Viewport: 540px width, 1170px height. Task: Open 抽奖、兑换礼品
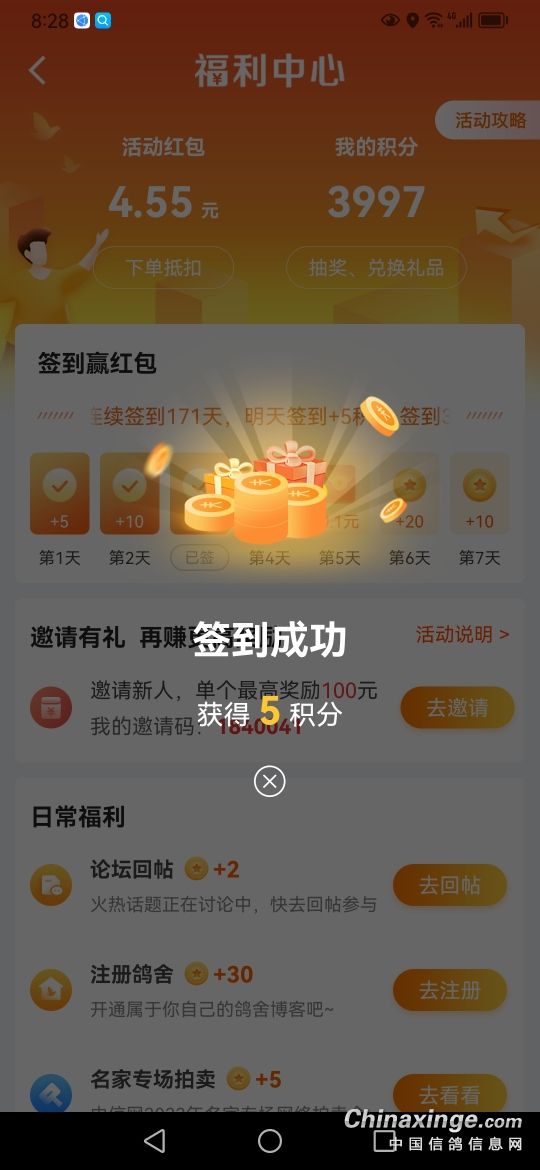377,267
